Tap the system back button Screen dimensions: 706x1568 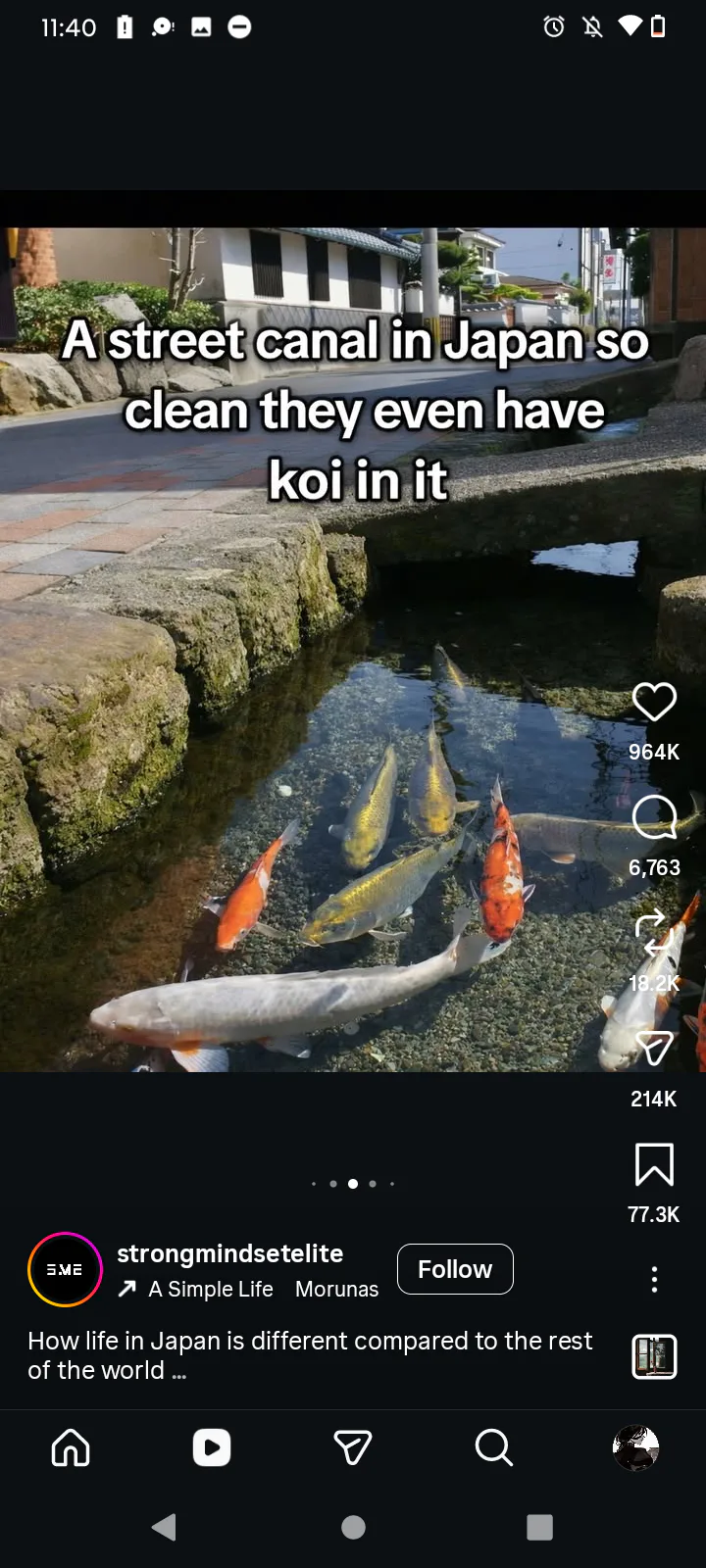tap(165, 1527)
